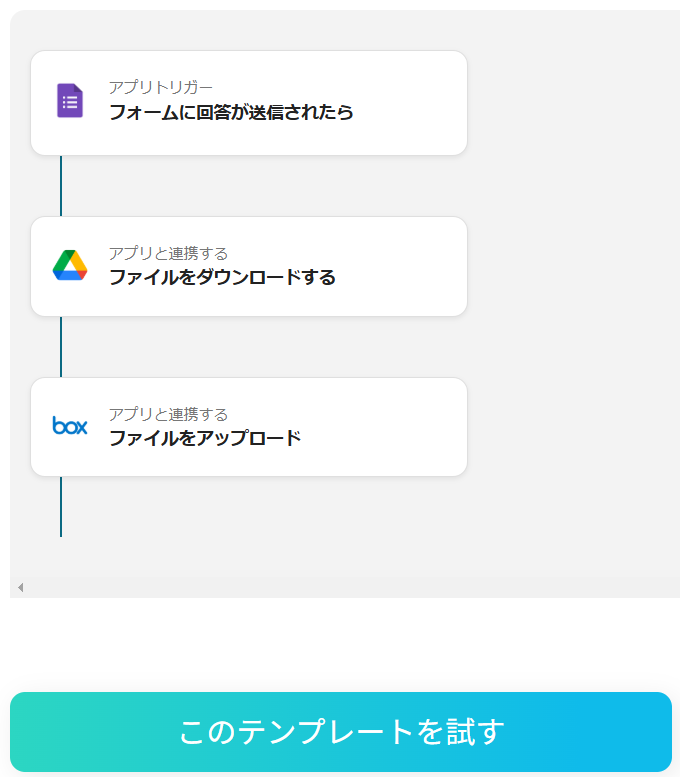Tap the left arrow on the horizontal scrollbar

[x=20, y=587]
